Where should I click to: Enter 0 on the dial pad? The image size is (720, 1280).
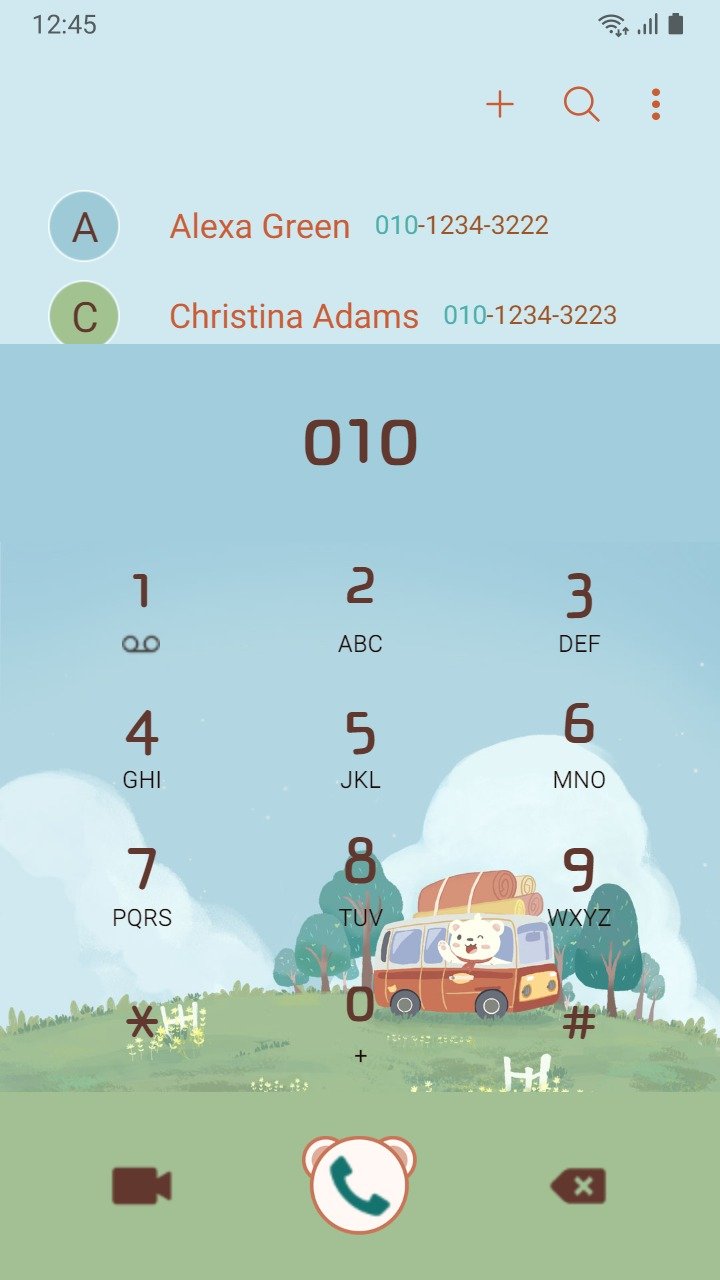[360, 1022]
